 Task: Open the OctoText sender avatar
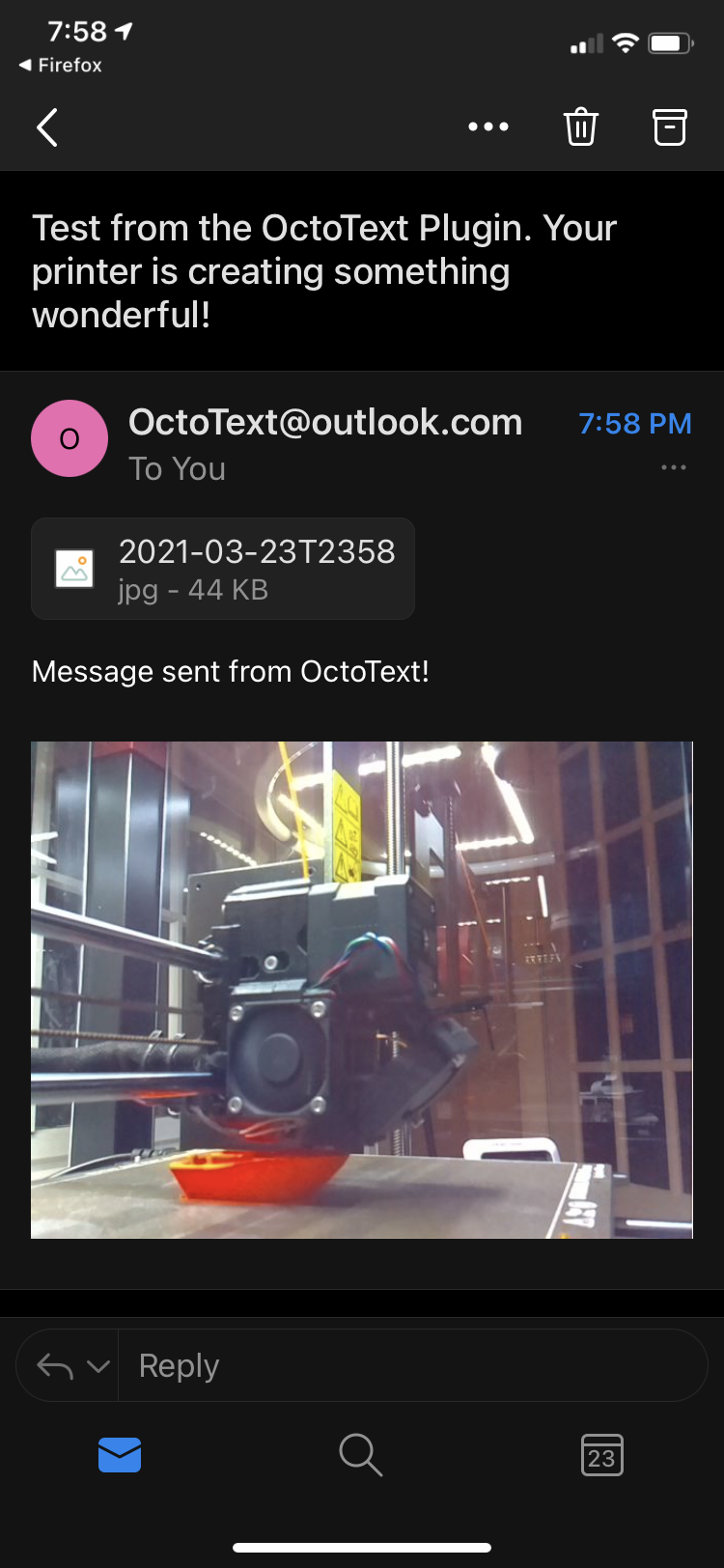point(70,438)
